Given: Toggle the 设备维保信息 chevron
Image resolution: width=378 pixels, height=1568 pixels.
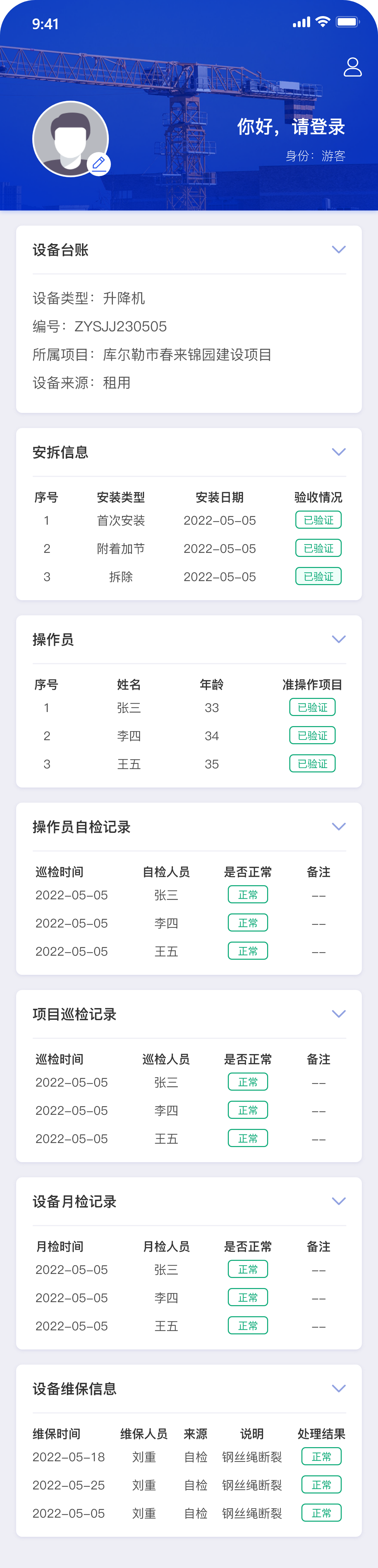Looking at the screenshot, I should [338, 1388].
